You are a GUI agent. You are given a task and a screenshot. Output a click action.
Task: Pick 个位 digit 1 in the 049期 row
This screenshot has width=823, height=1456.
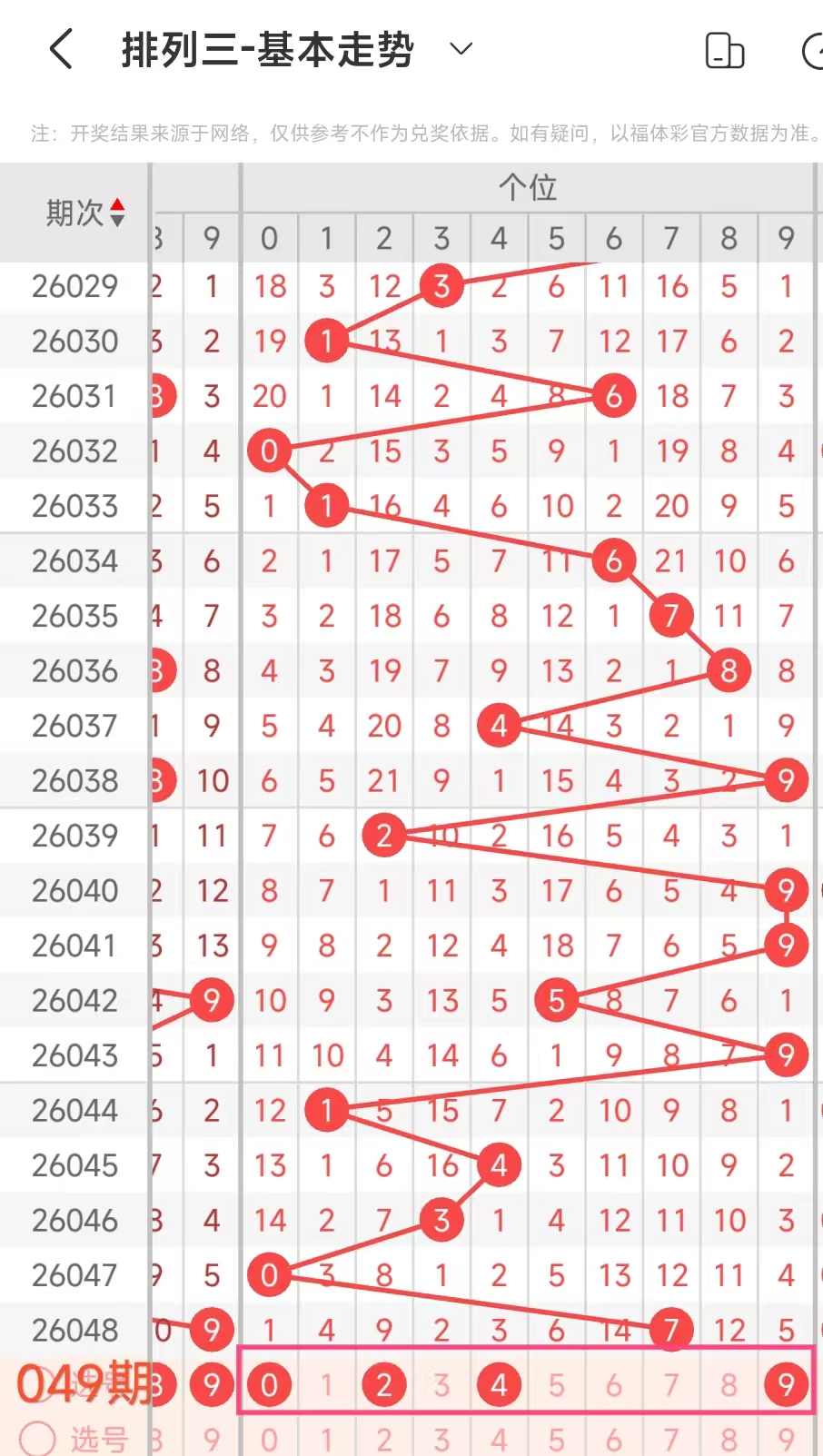pyautogui.click(x=327, y=1384)
